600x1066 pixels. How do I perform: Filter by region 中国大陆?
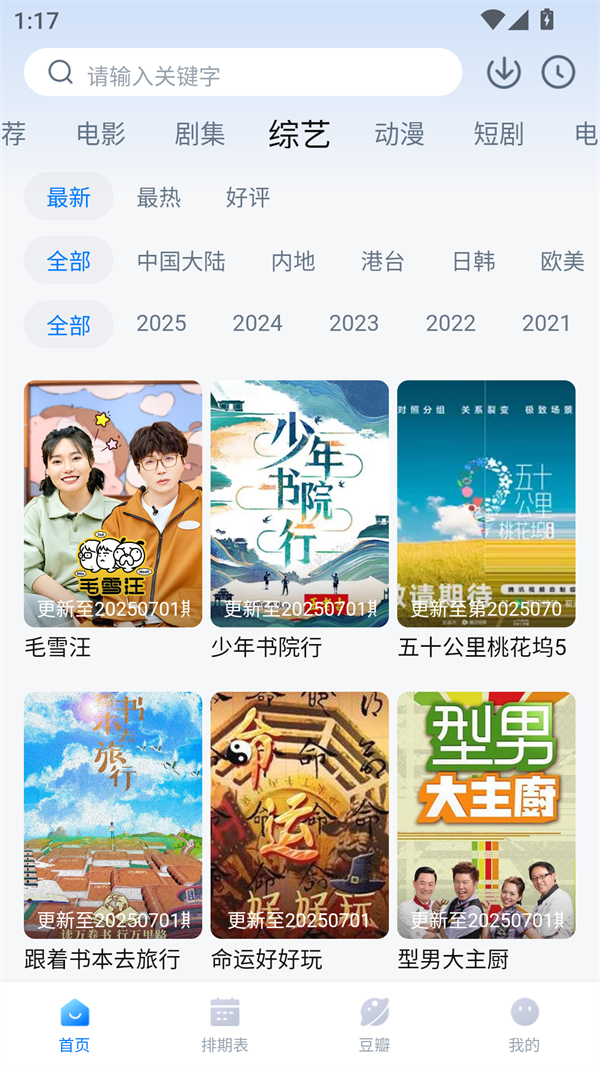click(x=181, y=261)
